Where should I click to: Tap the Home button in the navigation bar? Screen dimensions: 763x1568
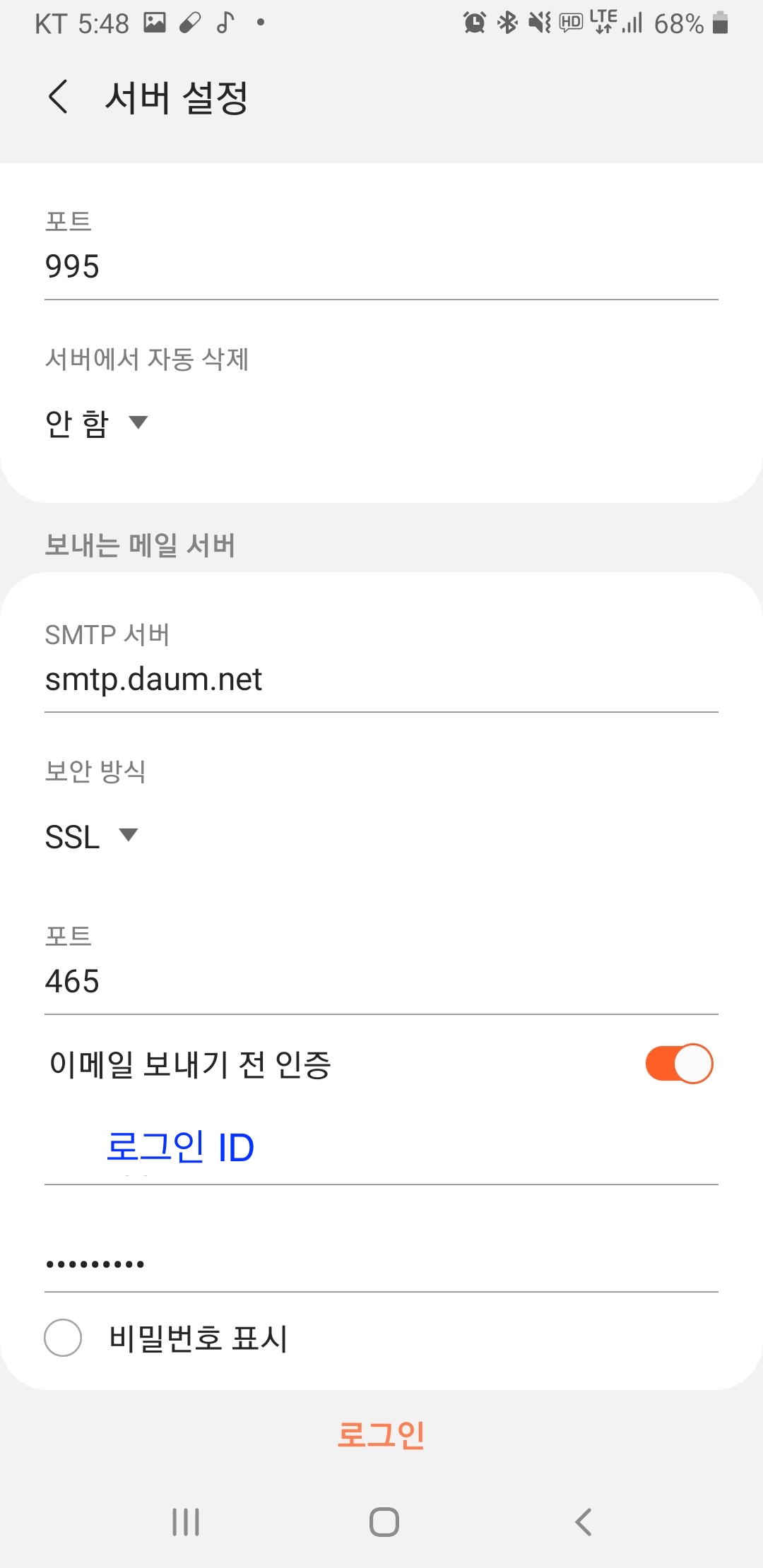381,1523
